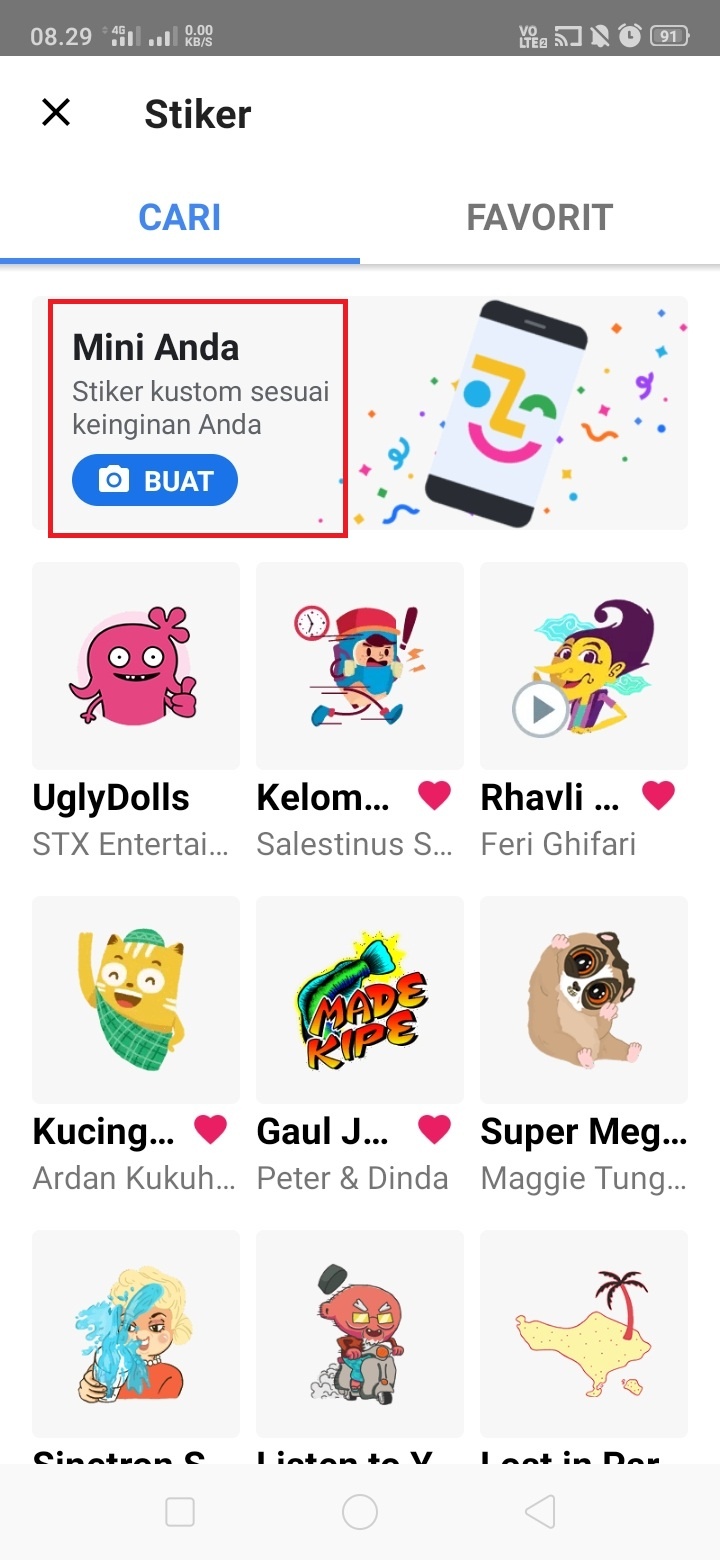
Task: Switch to the FAVORIT tab
Action: pyautogui.click(x=539, y=218)
